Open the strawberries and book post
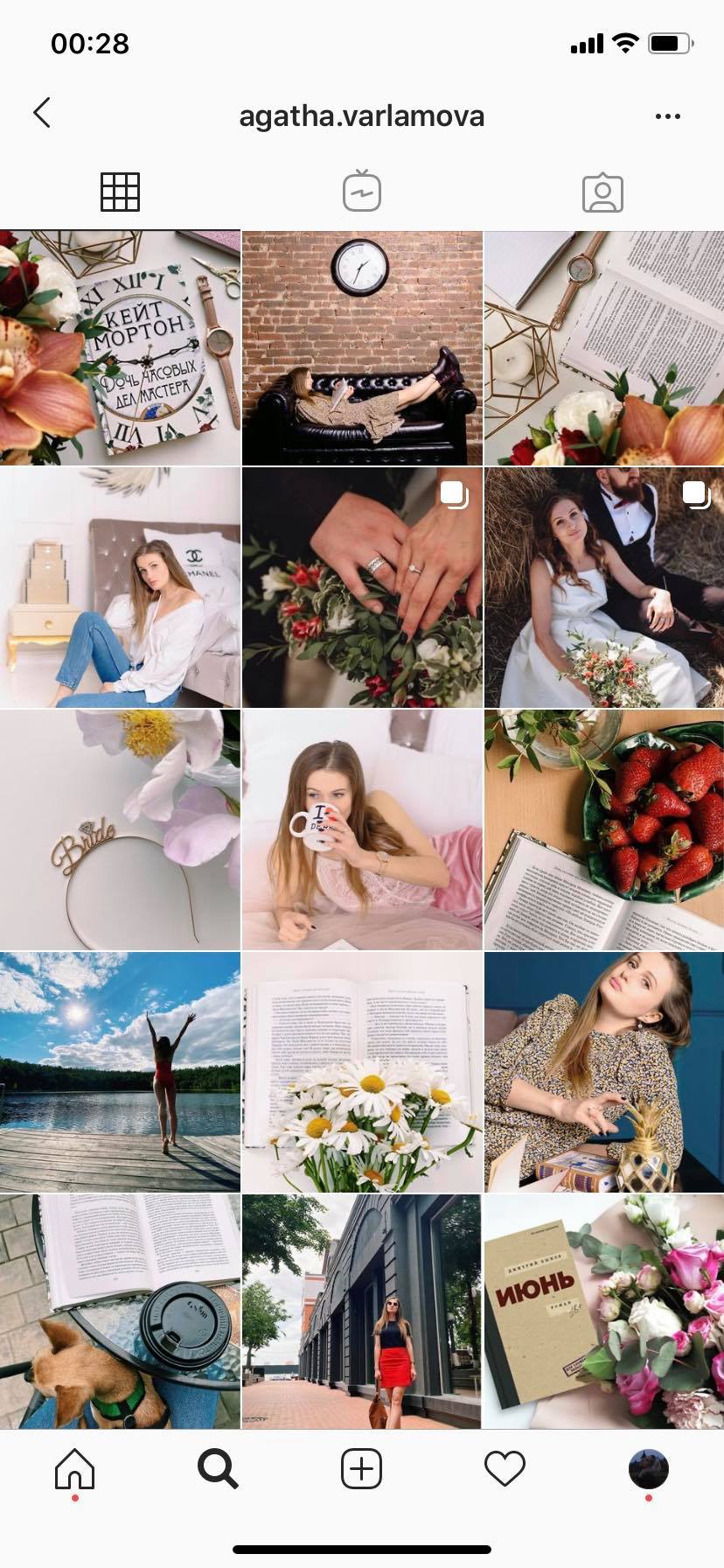This screenshot has height=1568, width=724. click(x=604, y=829)
